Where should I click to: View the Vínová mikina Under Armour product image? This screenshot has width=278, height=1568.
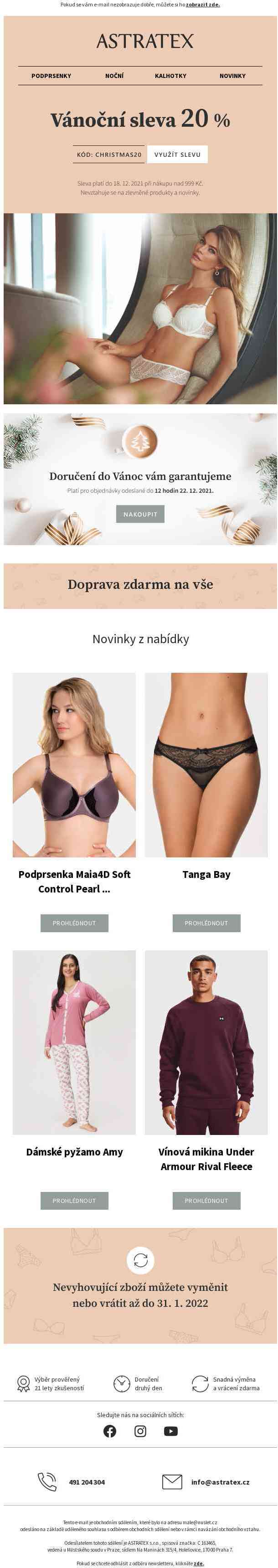206,1042
